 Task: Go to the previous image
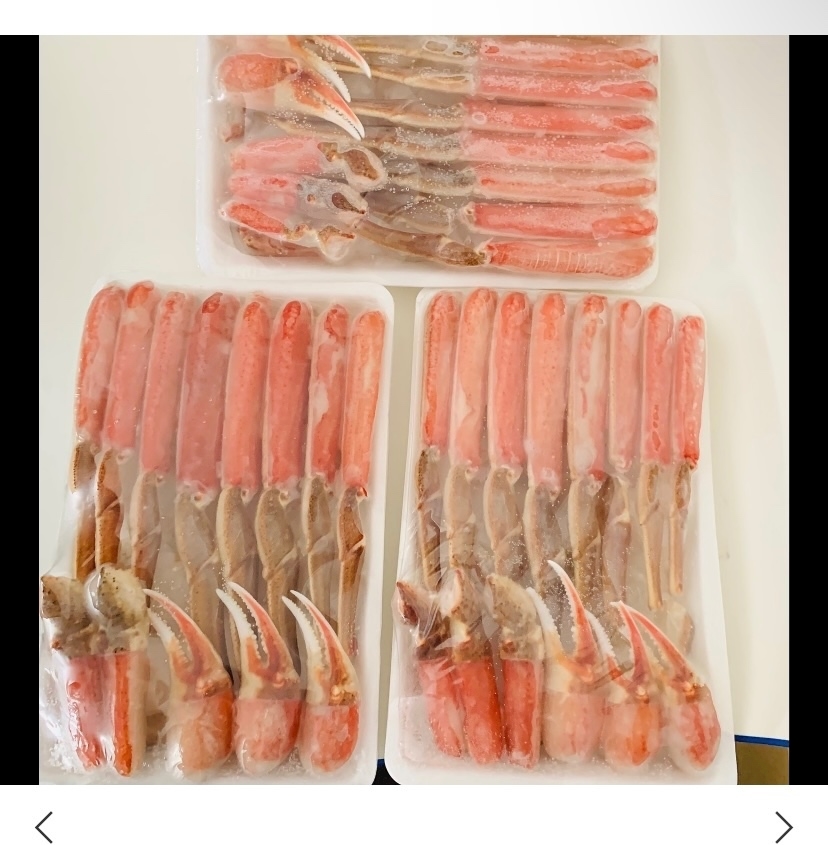tap(44, 827)
